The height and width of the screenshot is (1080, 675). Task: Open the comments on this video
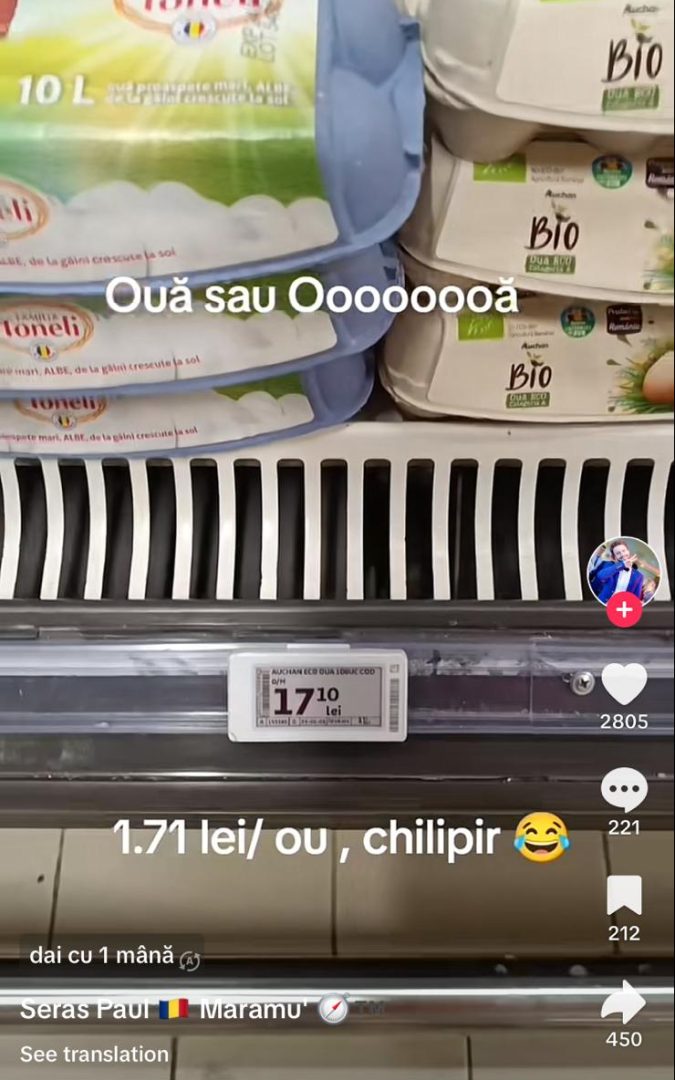click(x=624, y=790)
